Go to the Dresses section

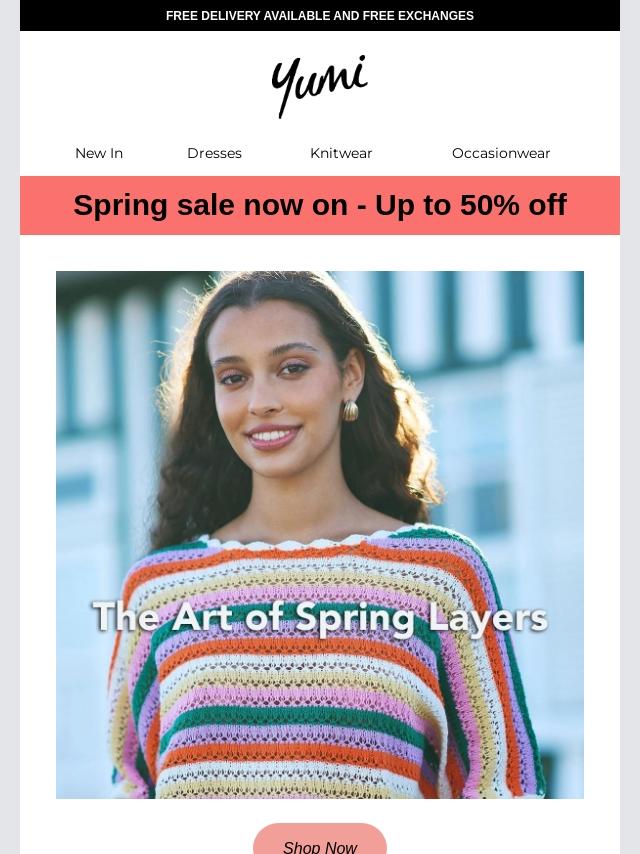pos(214,153)
